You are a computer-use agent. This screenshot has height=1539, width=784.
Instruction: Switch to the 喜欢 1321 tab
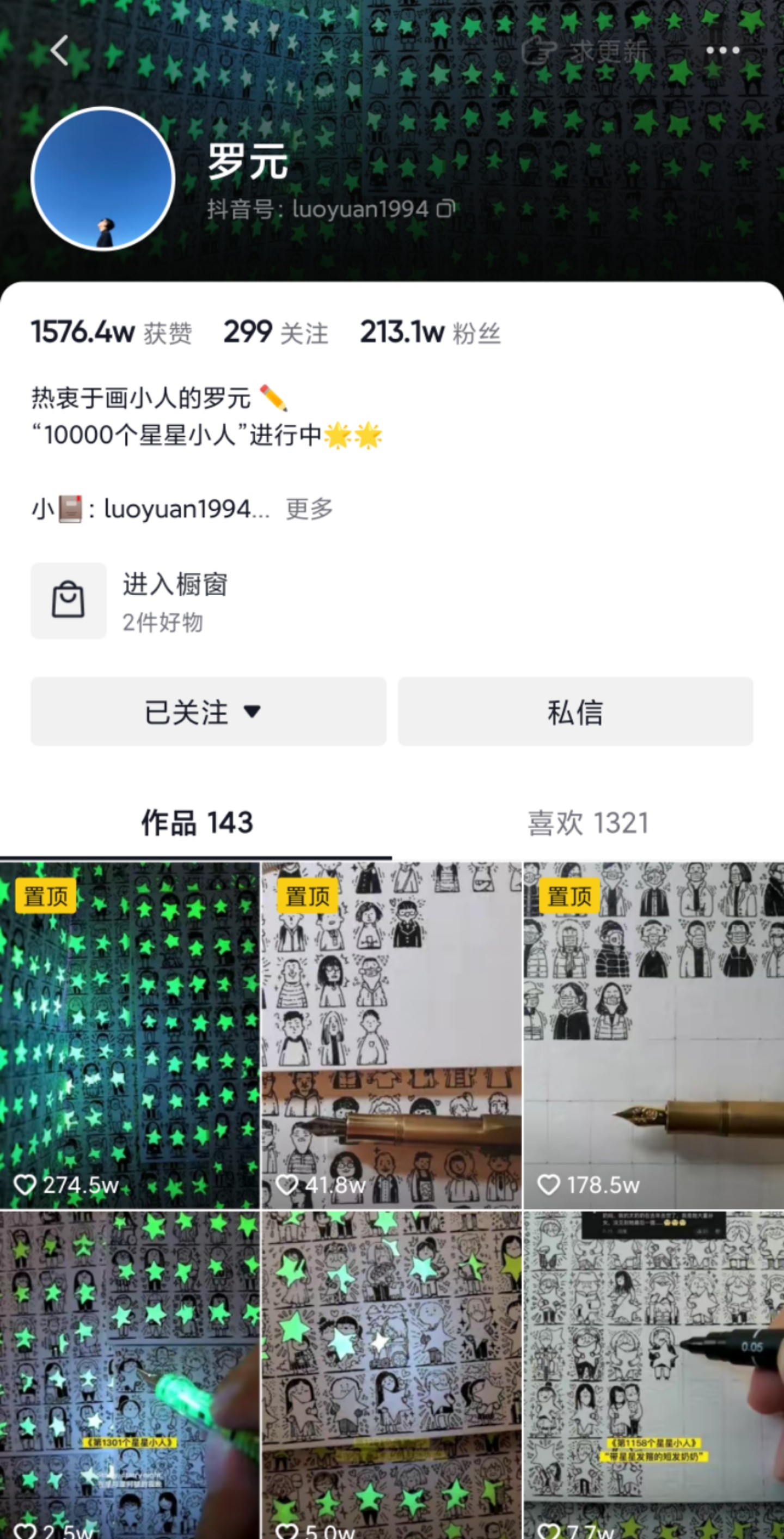click(587, 823)
